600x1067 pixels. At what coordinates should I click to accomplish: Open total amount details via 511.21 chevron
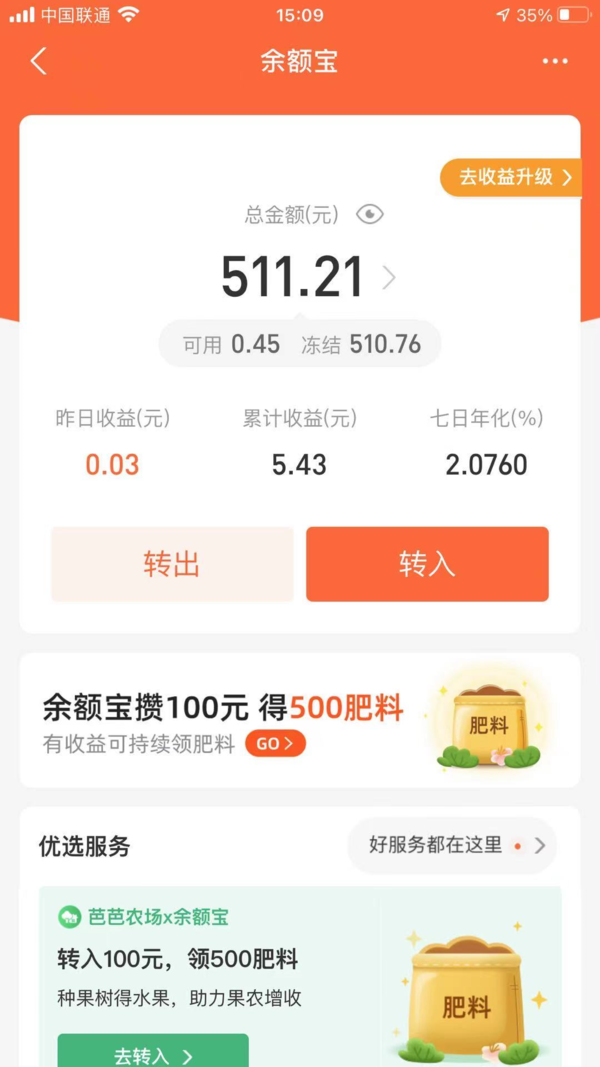(389, 278)
